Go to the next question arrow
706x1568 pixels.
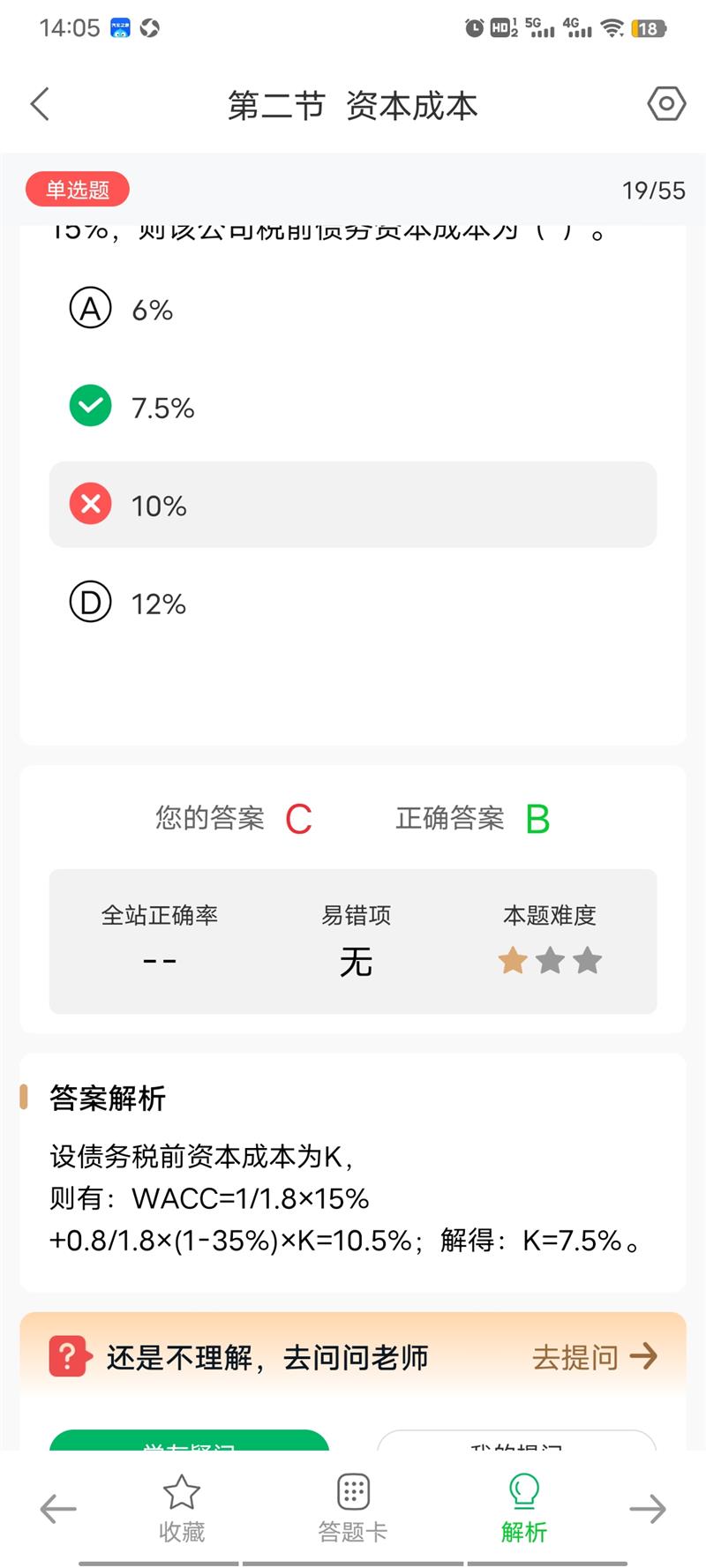point(648,1509)
